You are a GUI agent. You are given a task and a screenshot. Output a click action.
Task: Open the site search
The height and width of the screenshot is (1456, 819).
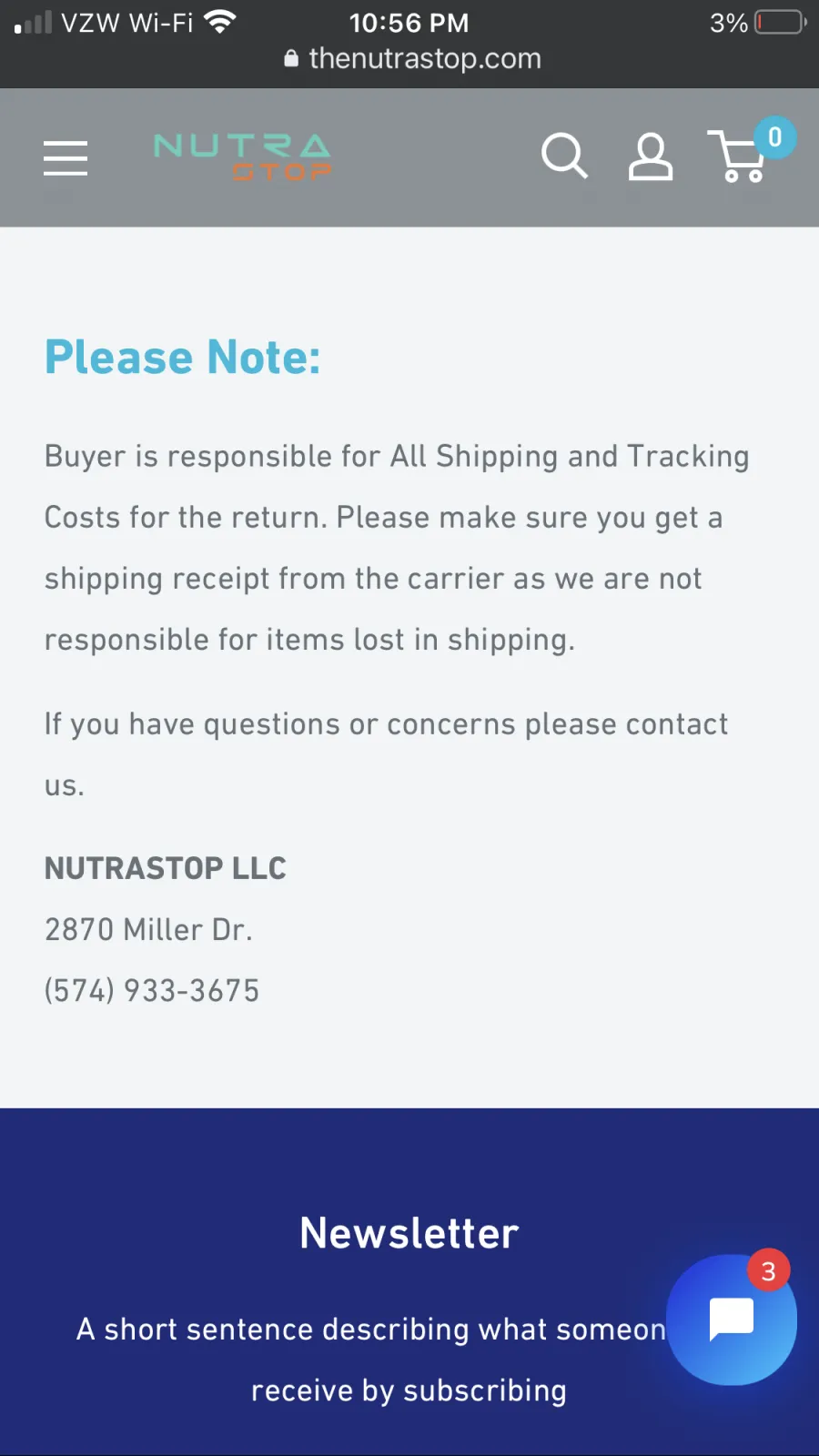564,156
